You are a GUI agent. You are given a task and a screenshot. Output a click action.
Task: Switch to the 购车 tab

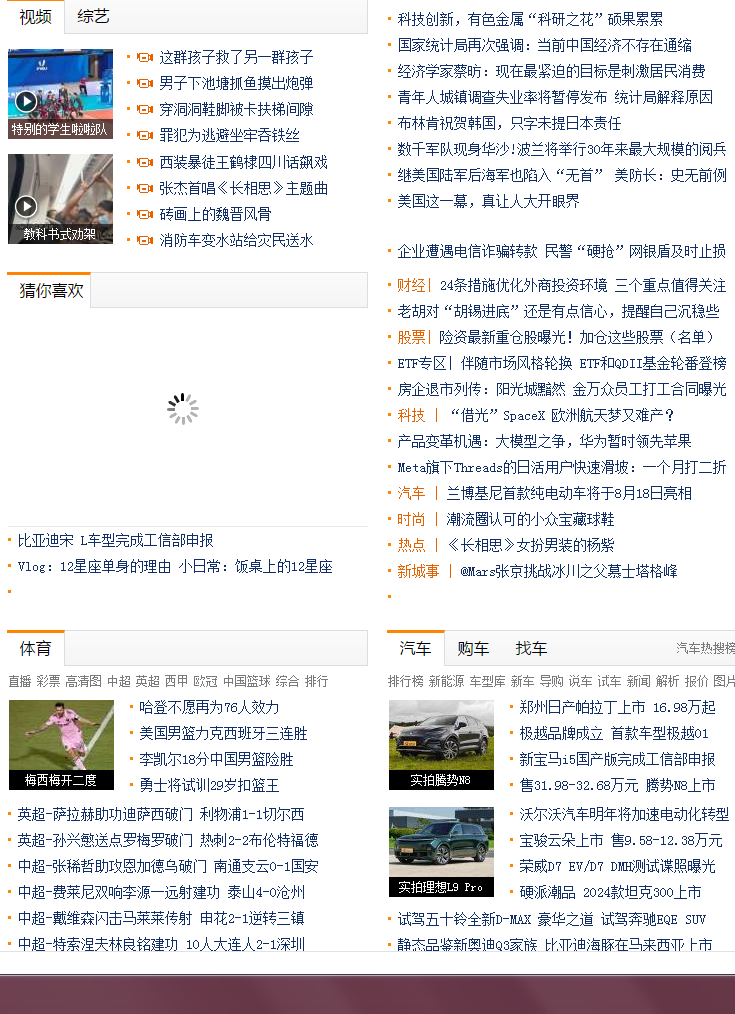[473, 649]
